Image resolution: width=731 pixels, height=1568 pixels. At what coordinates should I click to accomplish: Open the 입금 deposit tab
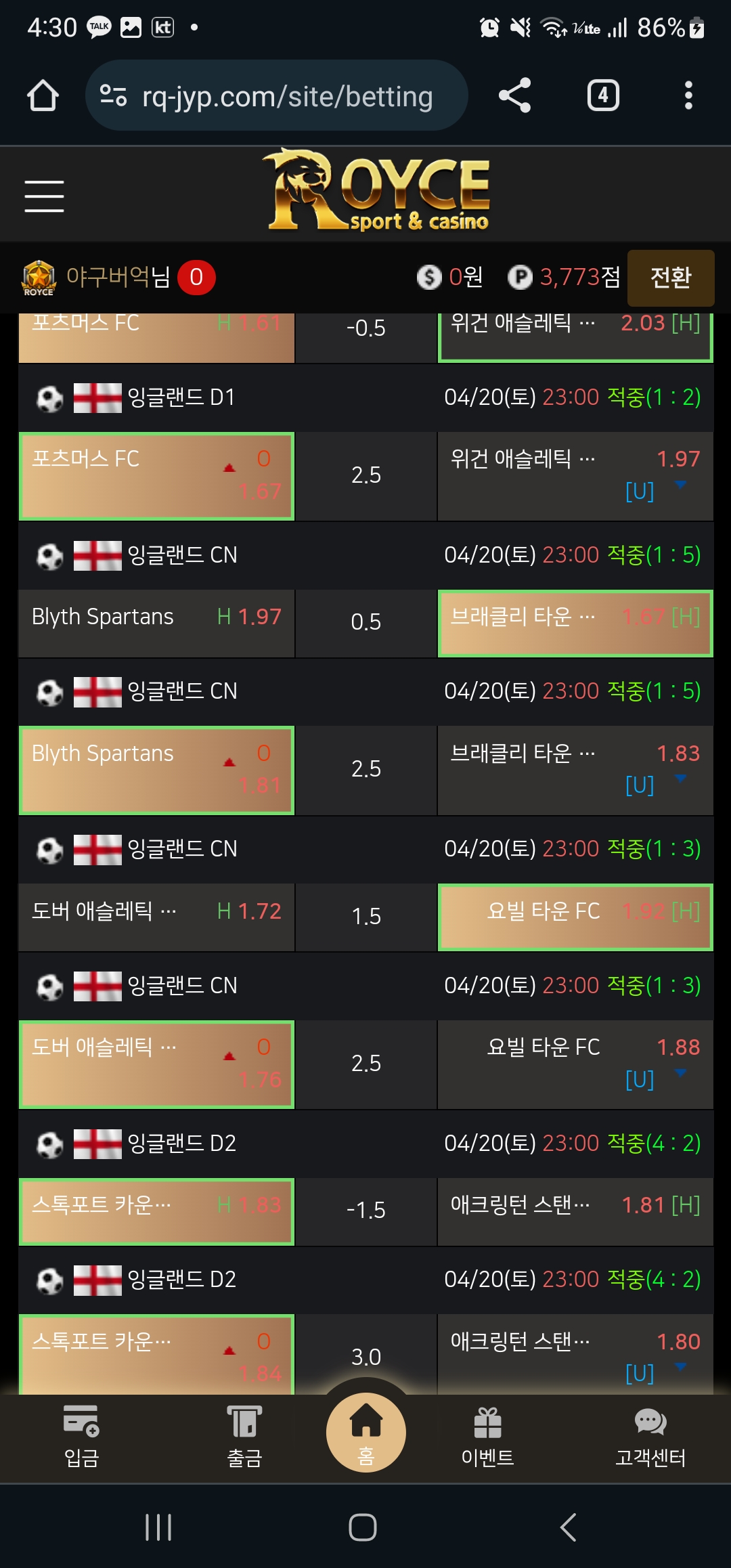[81, 1435]
